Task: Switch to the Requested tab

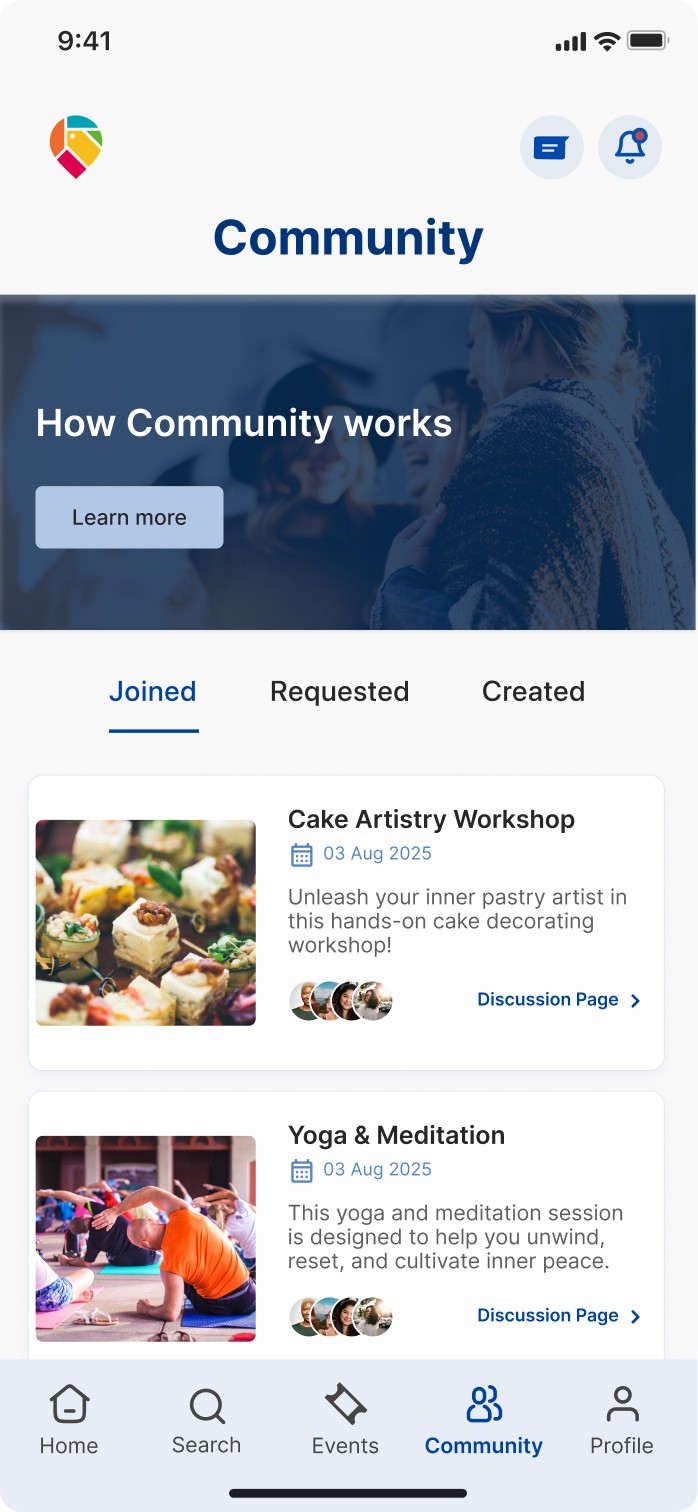Action: [x=340, y=692]
